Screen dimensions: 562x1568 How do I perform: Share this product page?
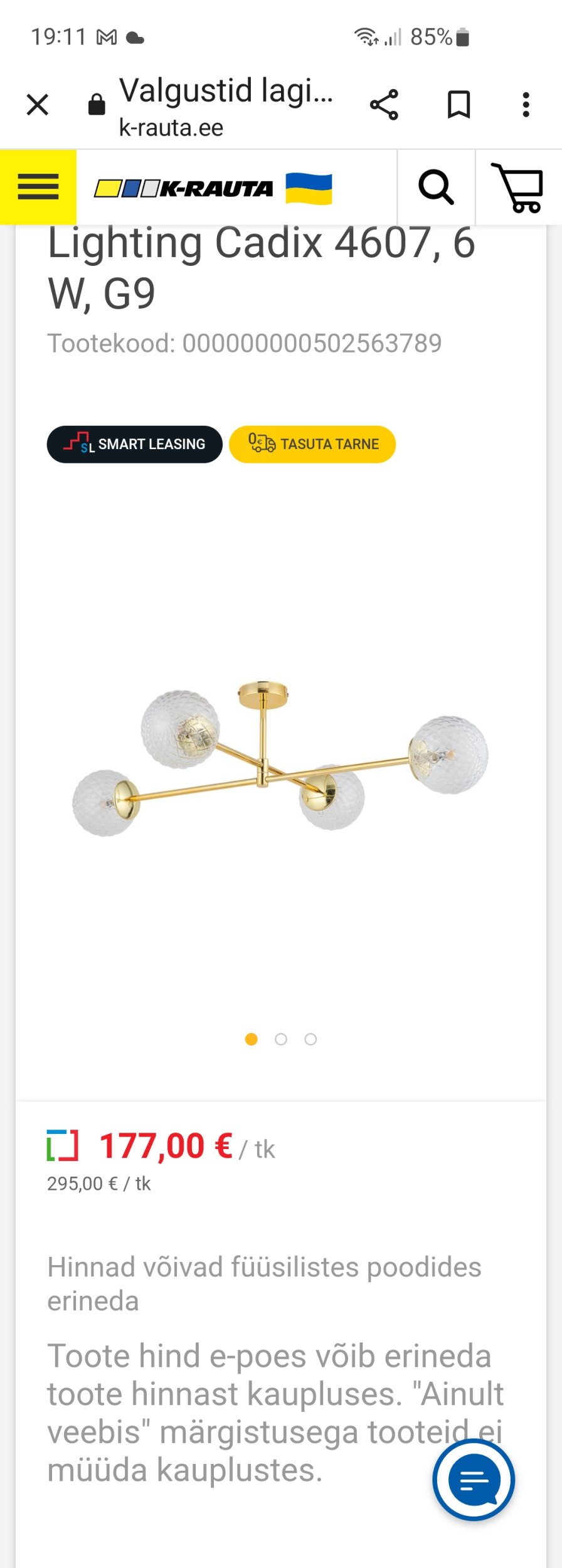click(384, 105)
